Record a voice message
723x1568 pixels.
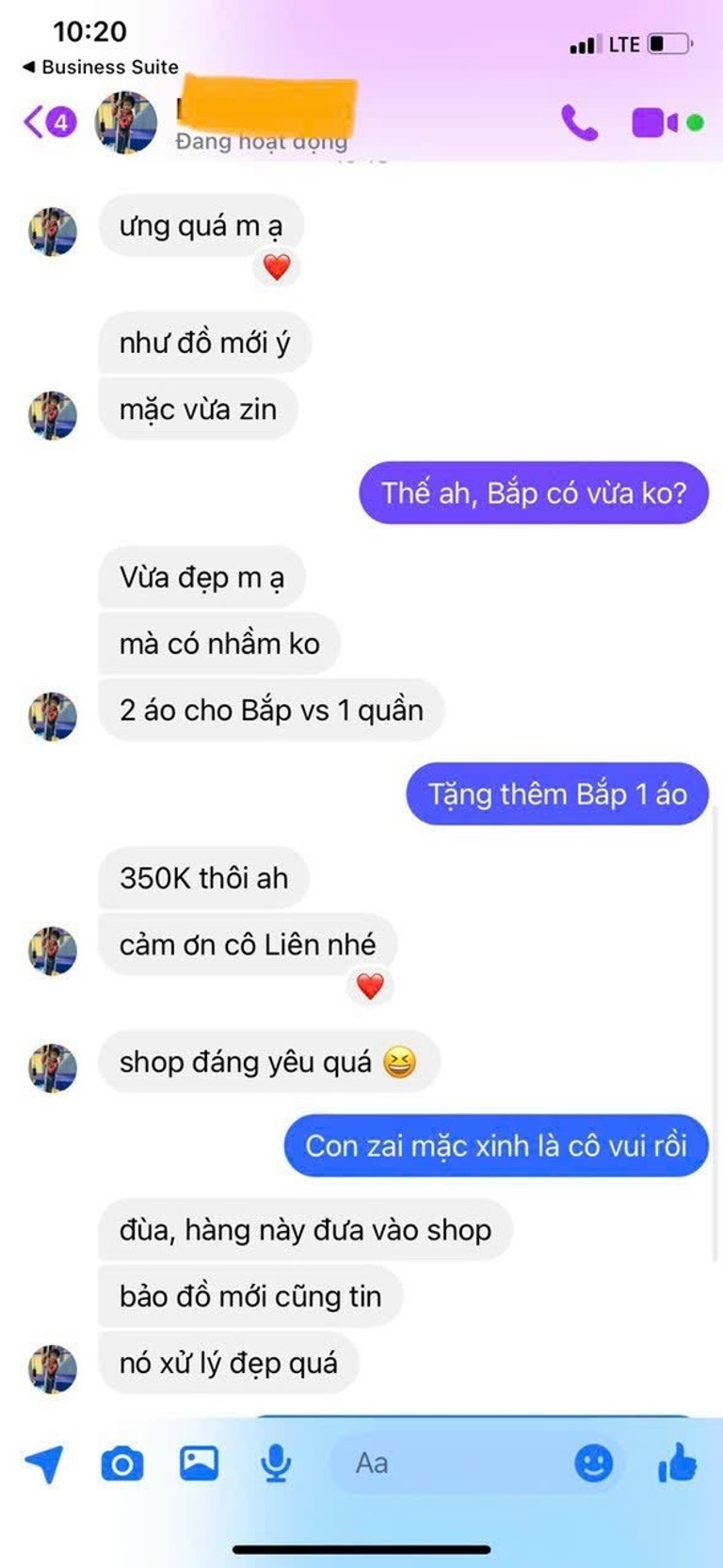(276, 1464)
